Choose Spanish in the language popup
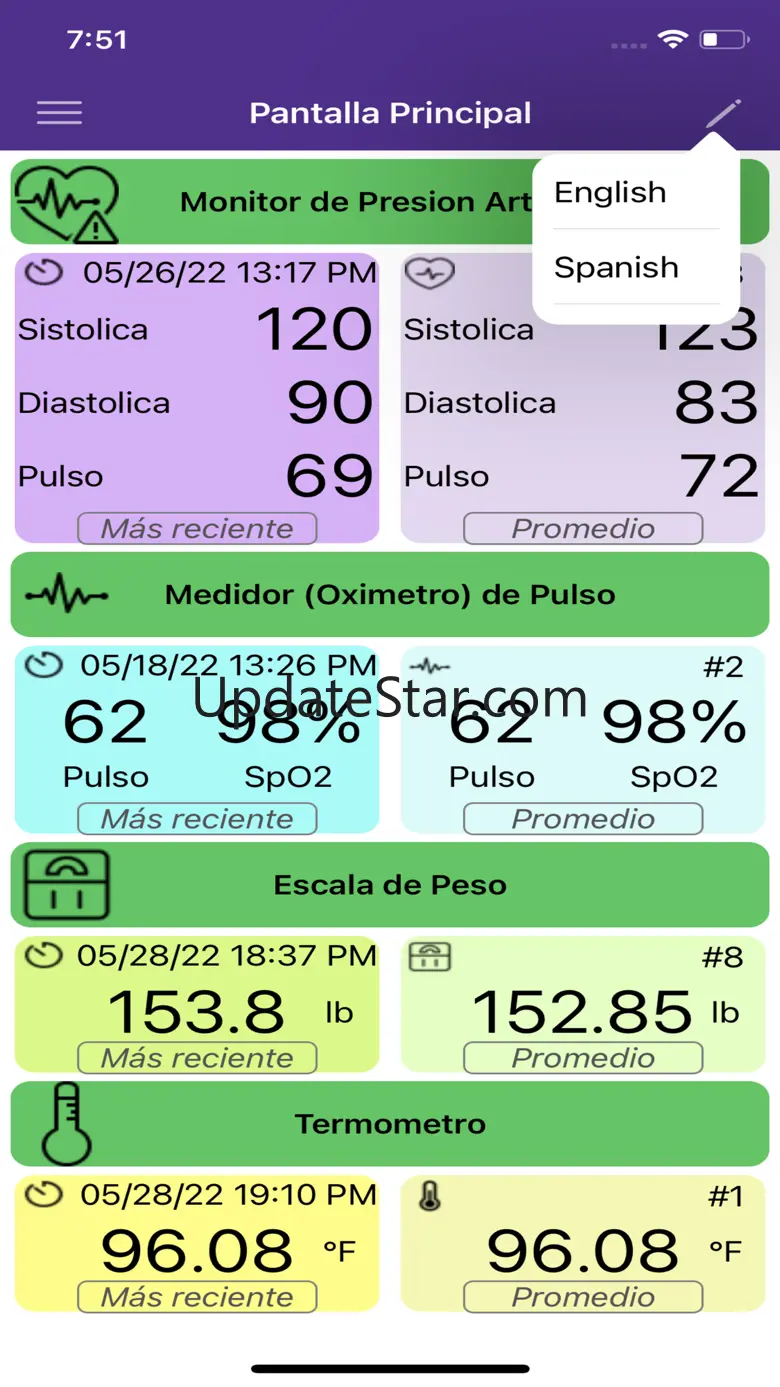Screen dimensions: 780x1387 point(616,267)
